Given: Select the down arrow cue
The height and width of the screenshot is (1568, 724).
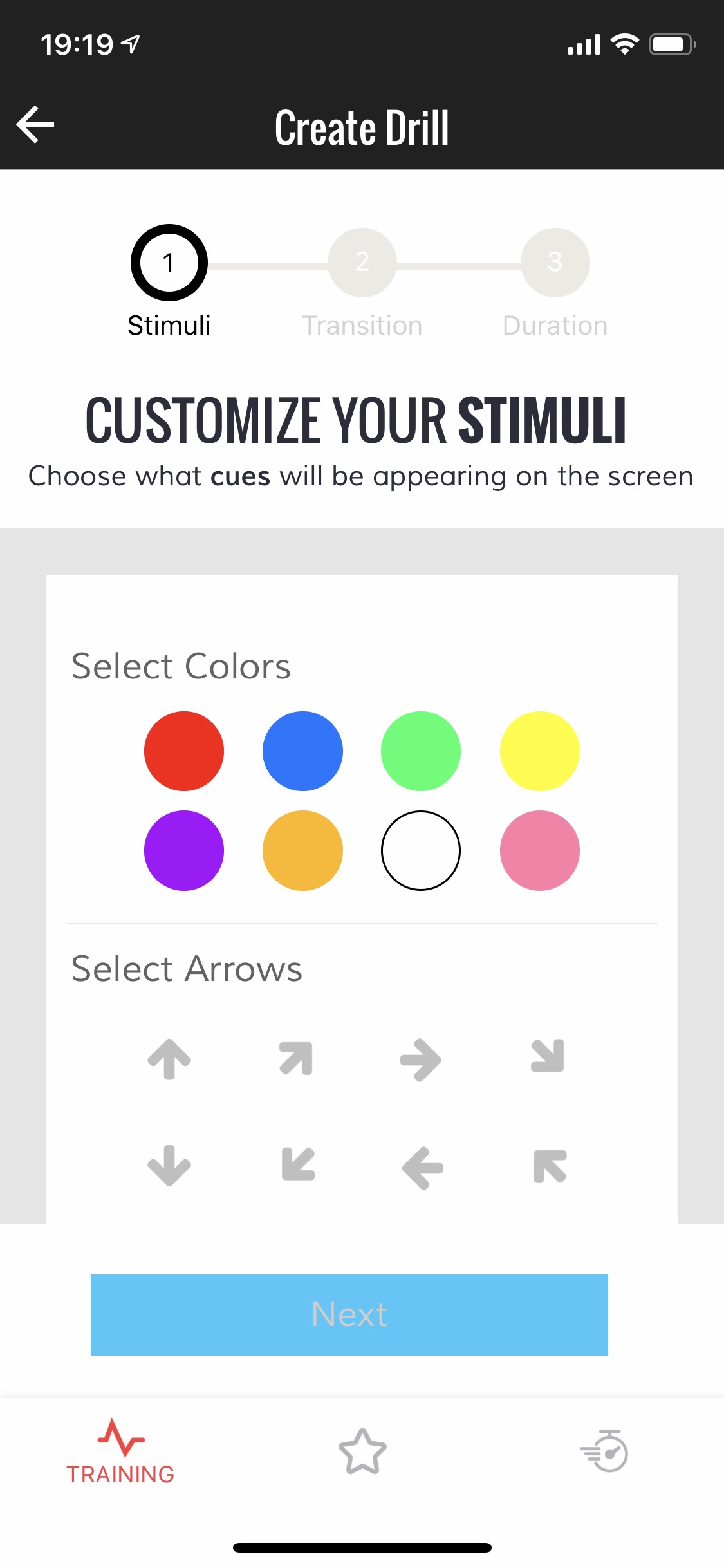Looking at the screenshot, I should 169,1165.
